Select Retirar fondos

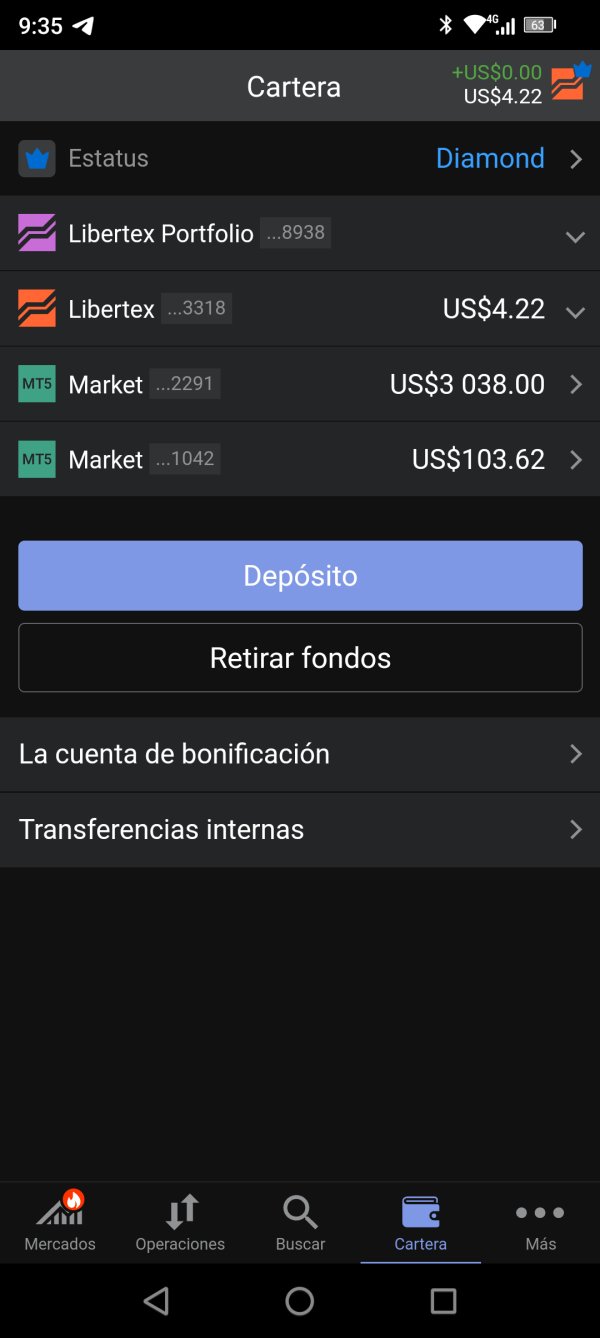click(300, 658)
